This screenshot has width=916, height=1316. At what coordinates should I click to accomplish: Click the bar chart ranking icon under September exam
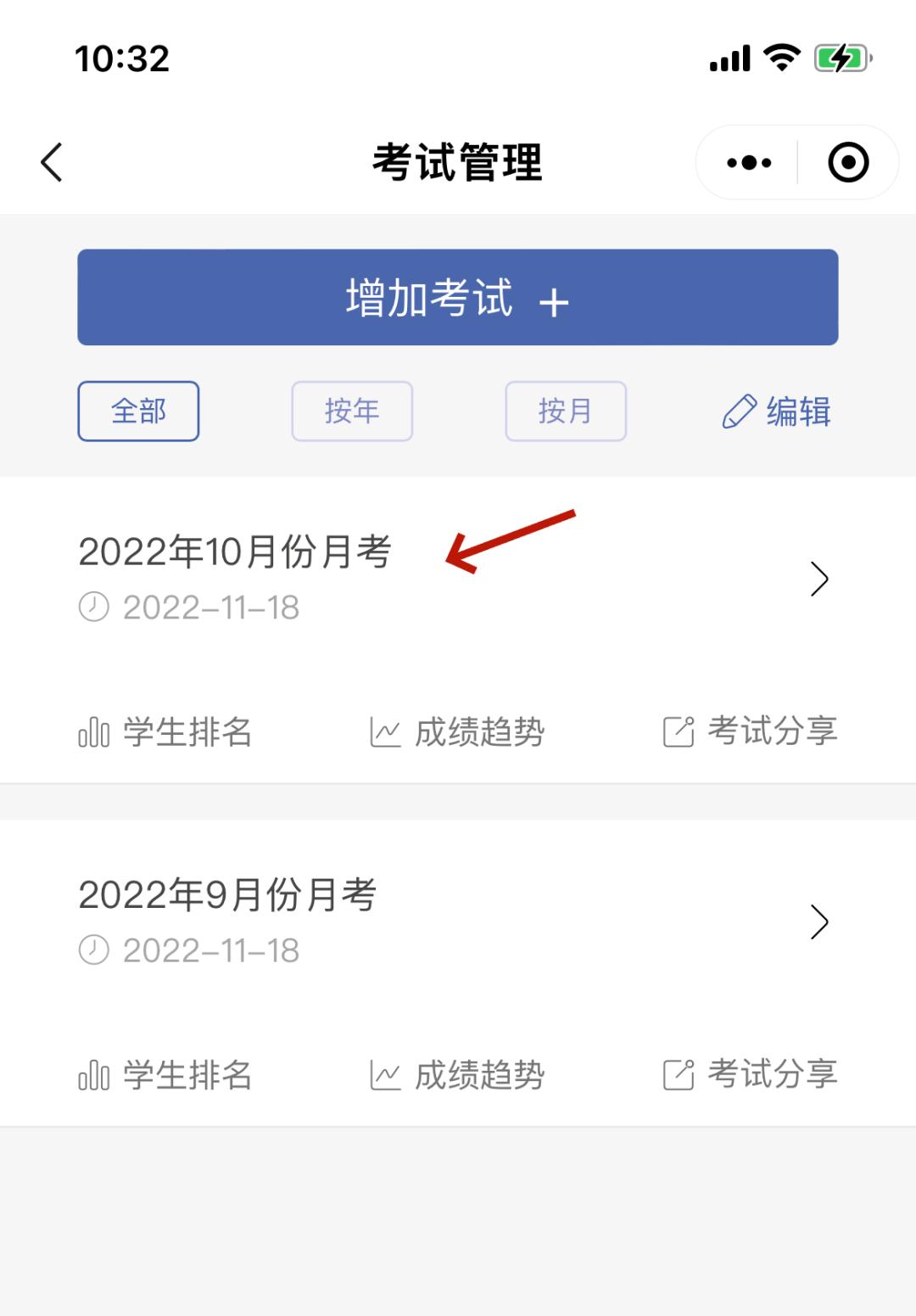(x=93, y=1074)
